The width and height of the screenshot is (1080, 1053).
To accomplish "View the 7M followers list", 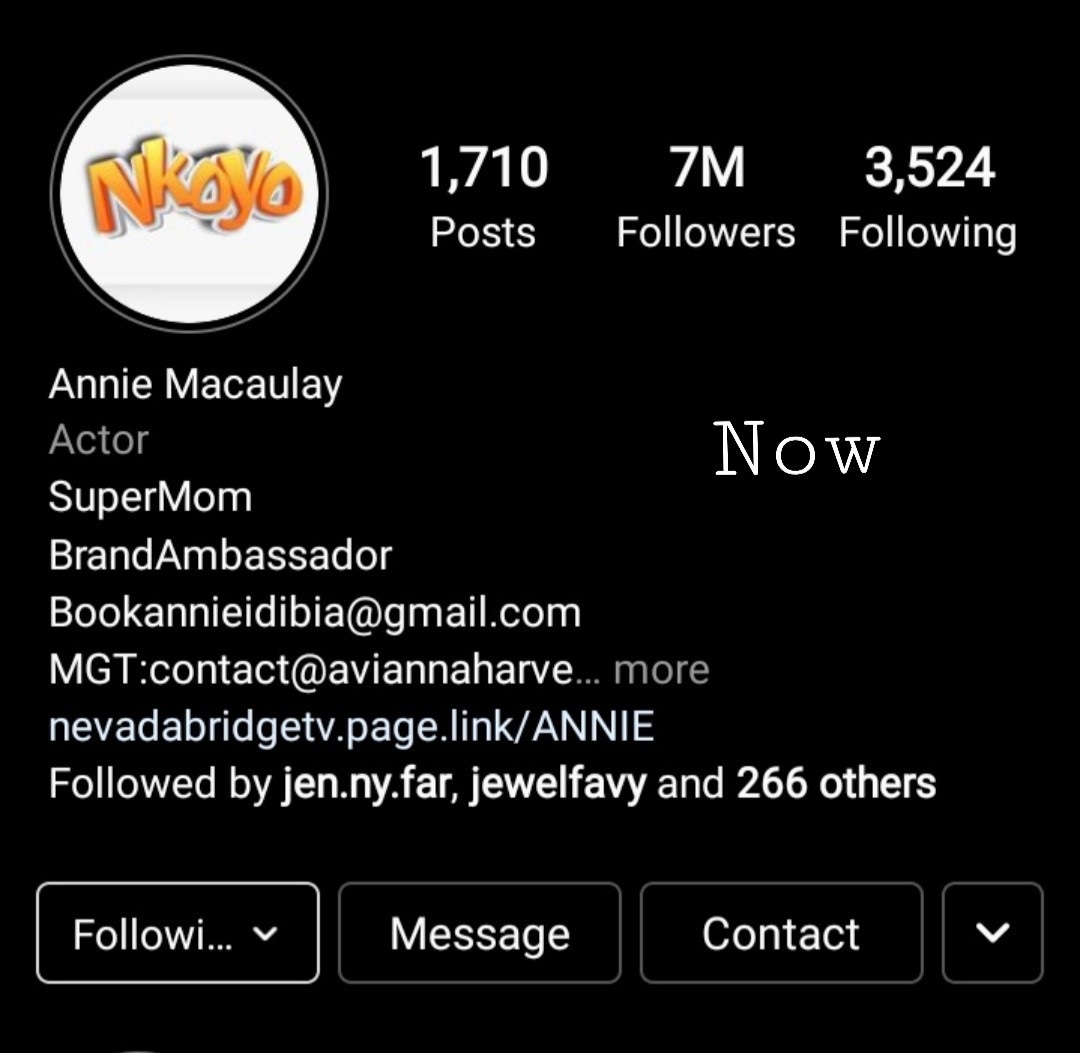I will click(706, 198).
